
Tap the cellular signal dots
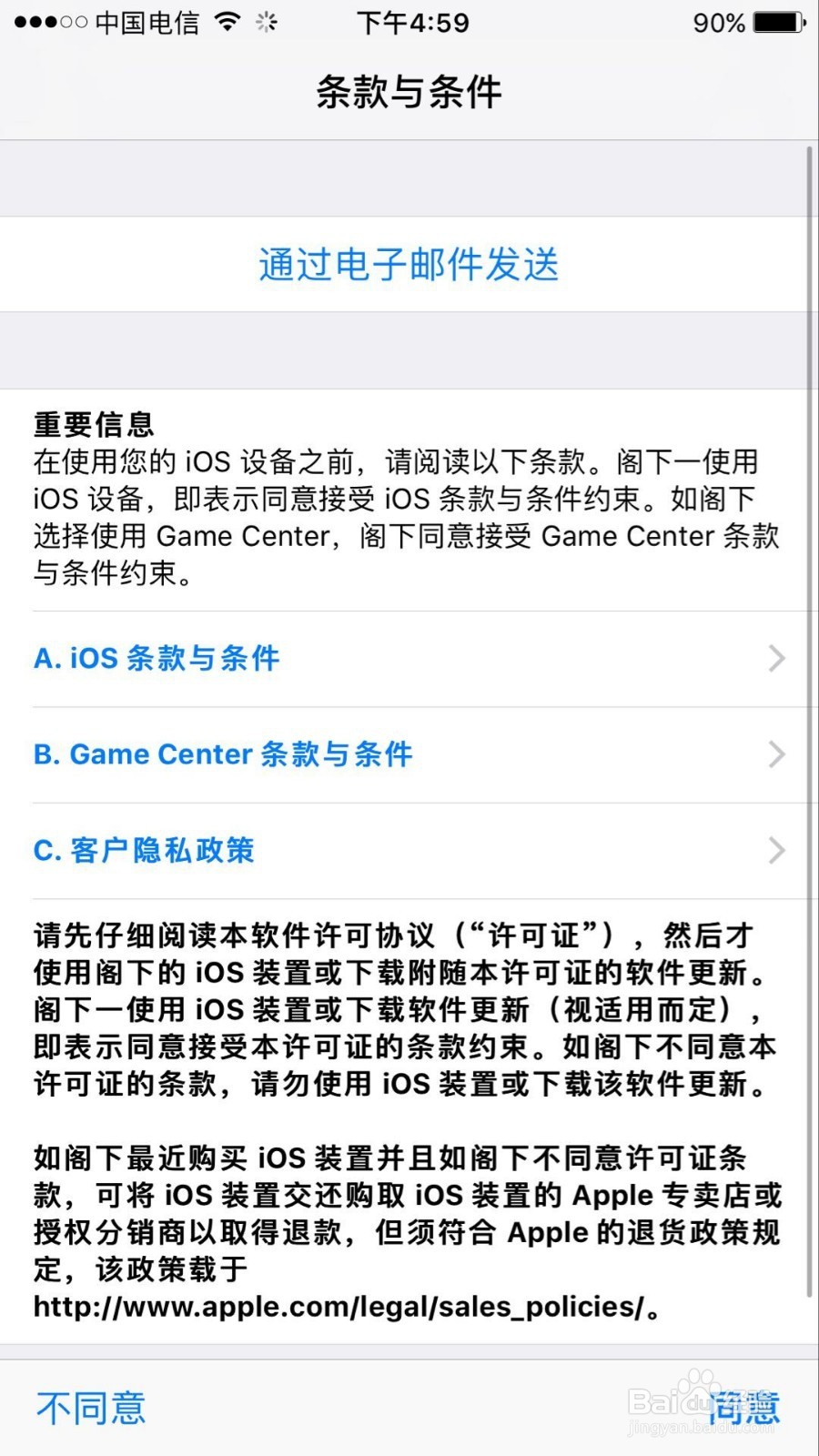coord(44,22)
